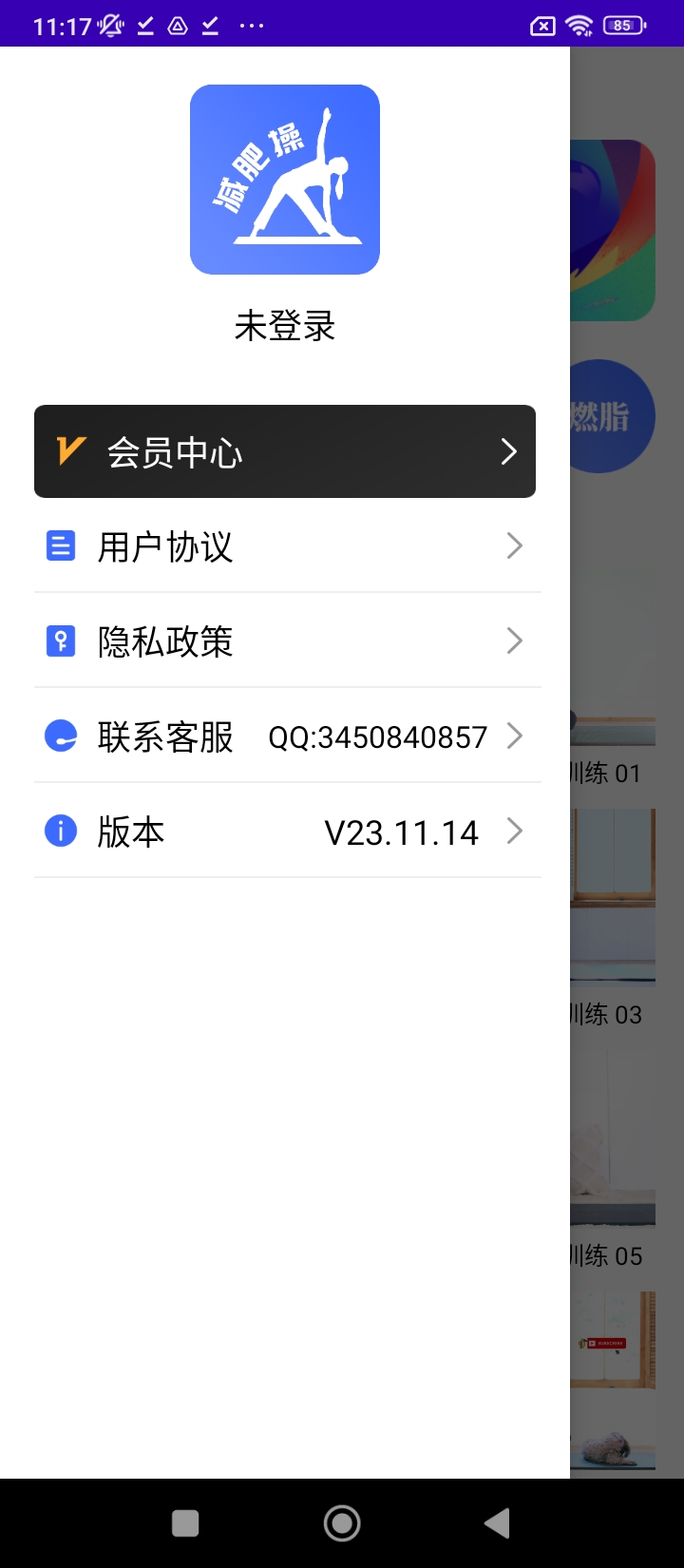The image size is (684, 1568).
Task: Open the 会员中心 membership center
Action: [285, 451]
